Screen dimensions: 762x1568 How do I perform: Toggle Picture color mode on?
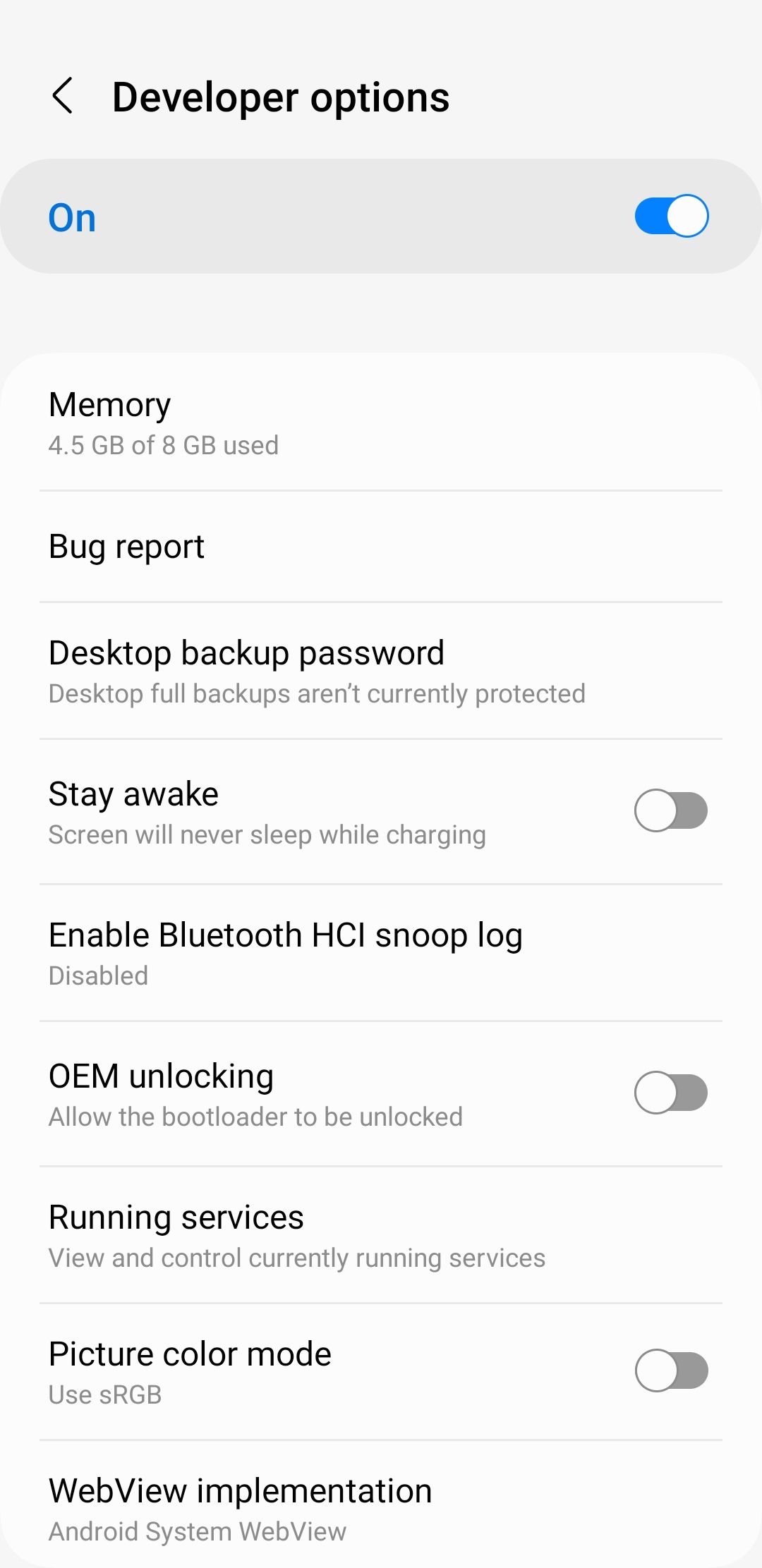pyautogui.click(x=670, y=1371)
